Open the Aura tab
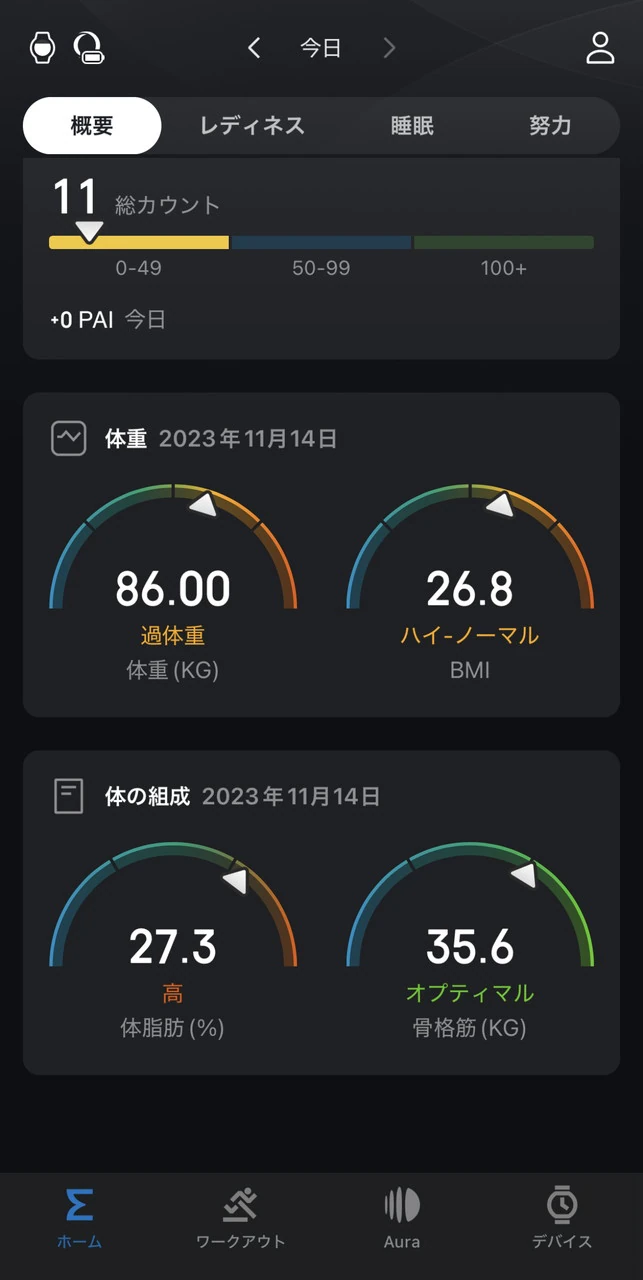643x1280 pixels. (x=401, y=1218)
